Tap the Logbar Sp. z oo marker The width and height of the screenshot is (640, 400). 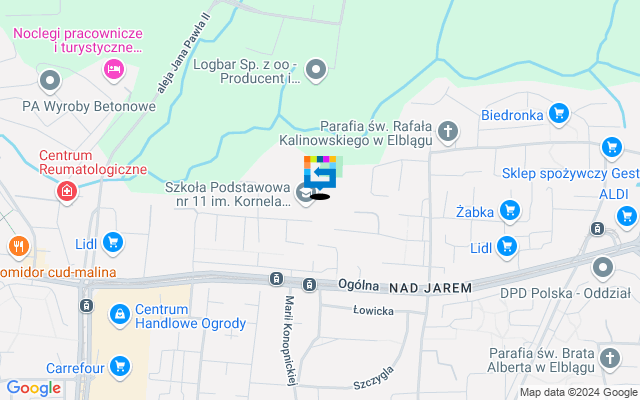pyautogui.click(x=317, y=69)
